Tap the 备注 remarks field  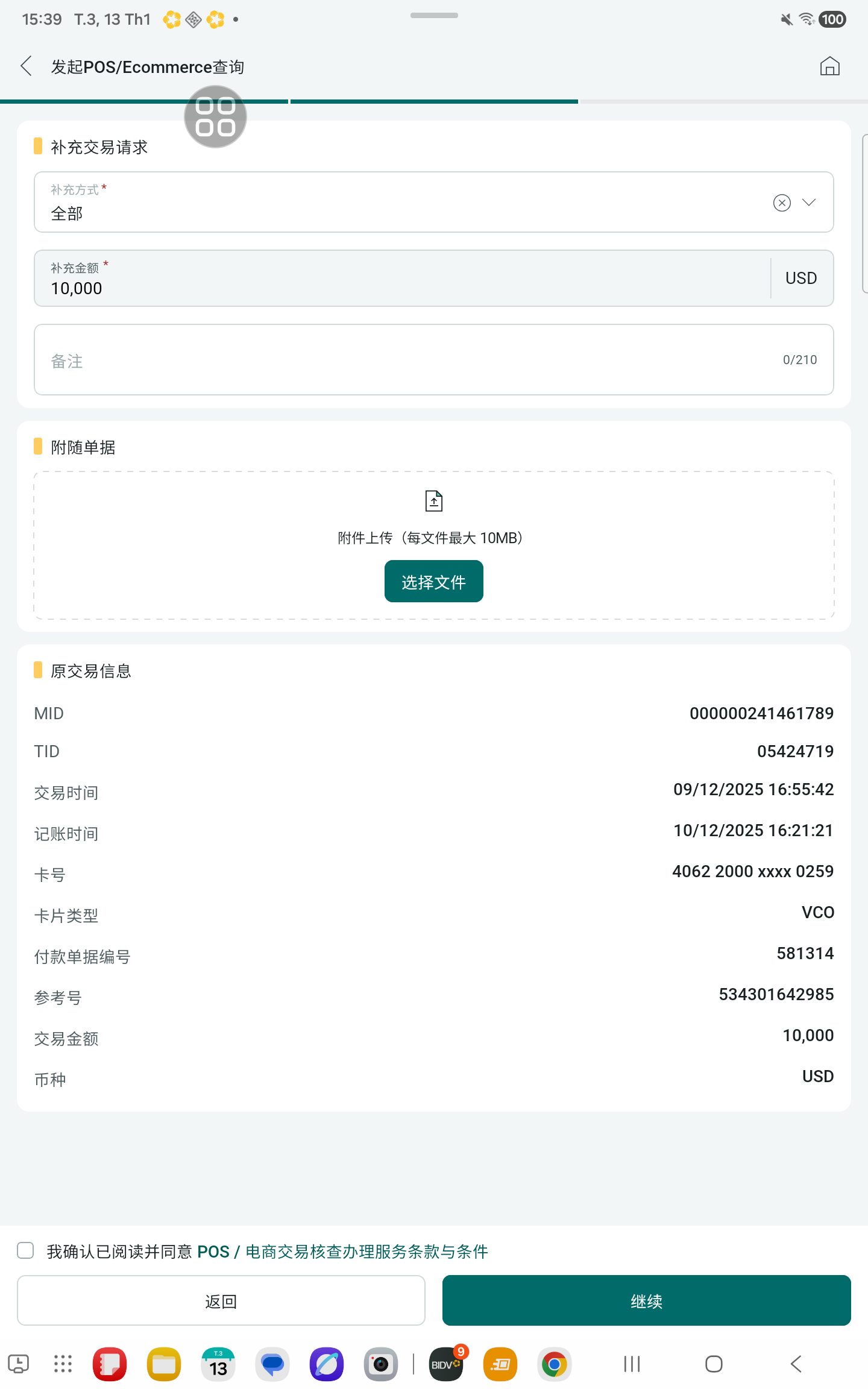pyautogui.click(x=434, y=360)
